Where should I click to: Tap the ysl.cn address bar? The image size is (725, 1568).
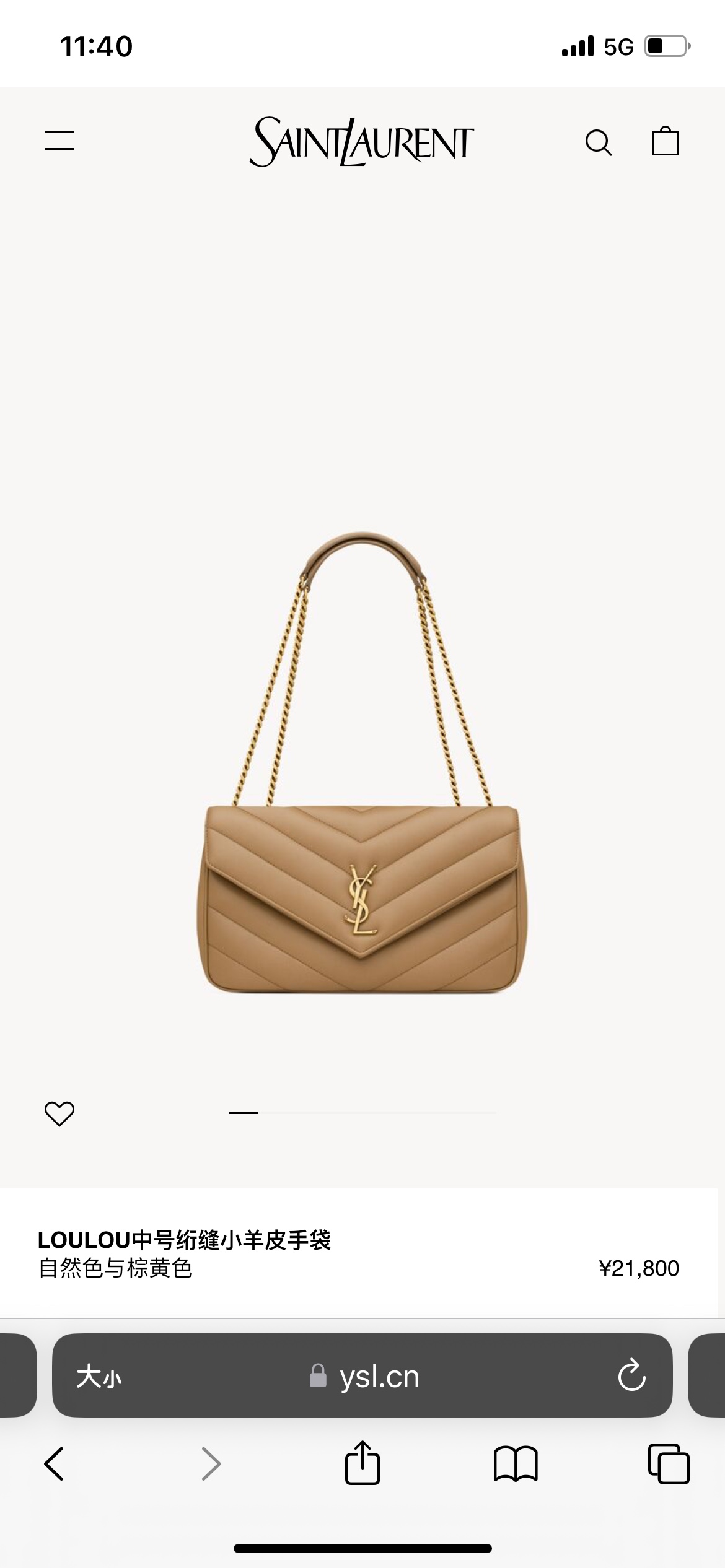click(x=364, y=1377)
